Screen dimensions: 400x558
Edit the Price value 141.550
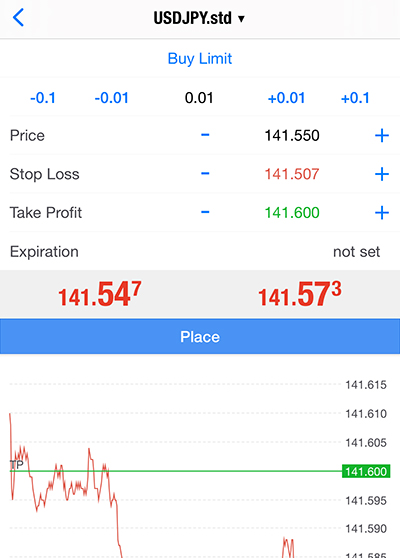coord(292,136)
